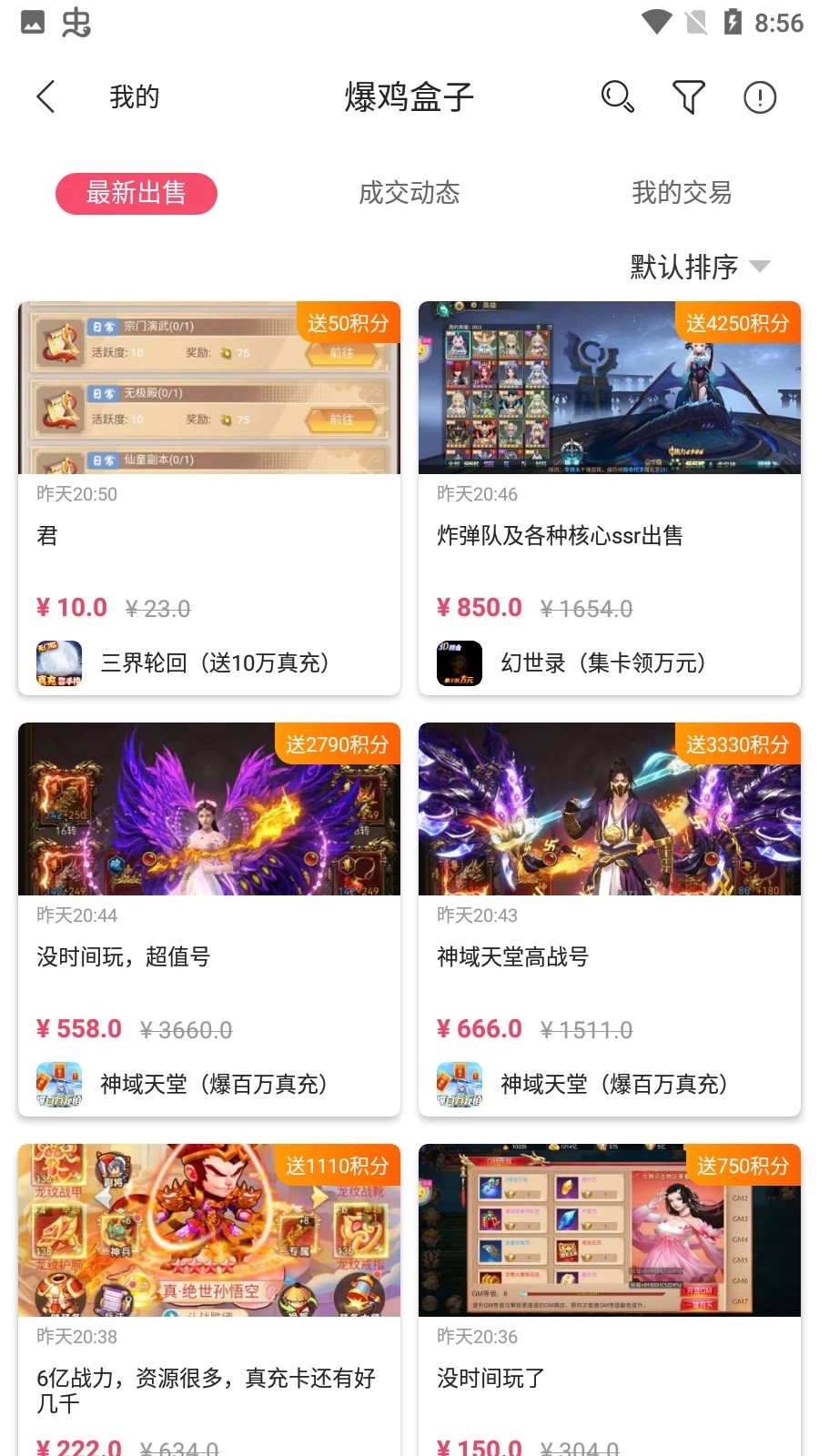Open the search icon

pos(617,96)
